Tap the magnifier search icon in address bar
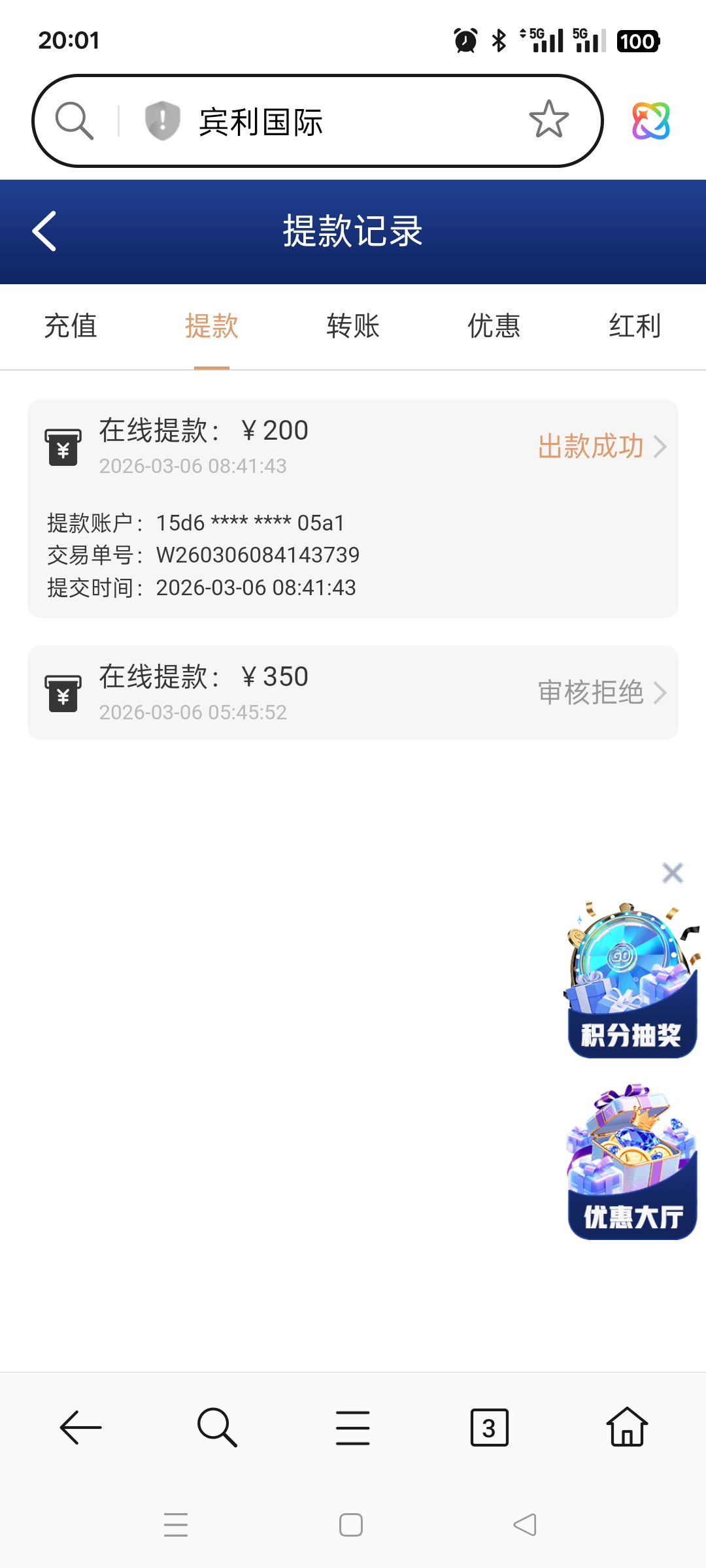The width and height of the screenshot is (706, 1568). (75, 120)
